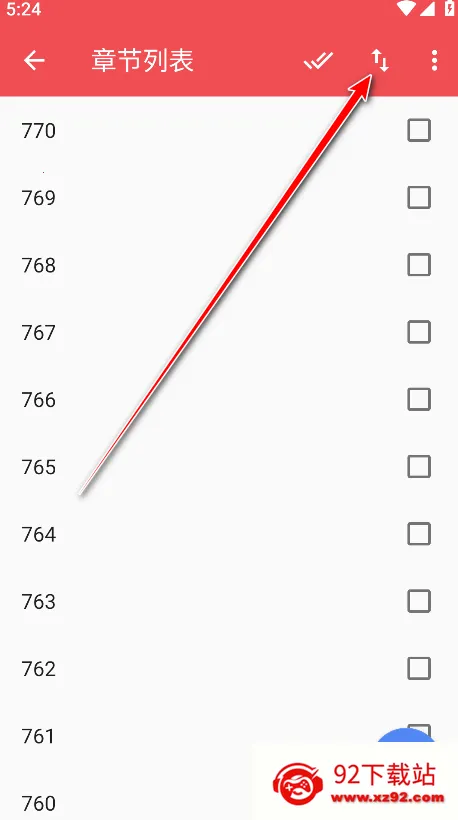Image resolution: width=458 pixels, height=820 pixels.
Task: Tick the checkbox for chapter 769
Action: click(x=419, y=198)
